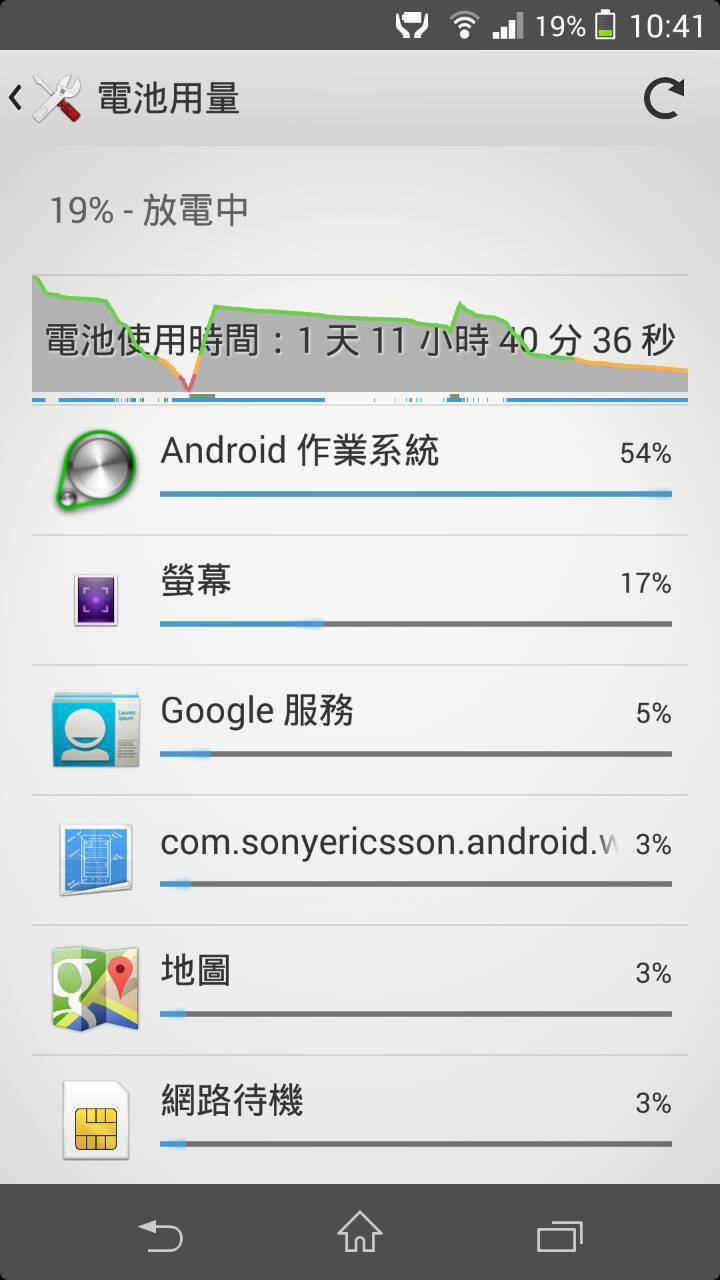Image resolution: width=720 pixels, height=1280 pixels.
Task: Open the com.sonyericsson.android entry
Action: point(360,860)
